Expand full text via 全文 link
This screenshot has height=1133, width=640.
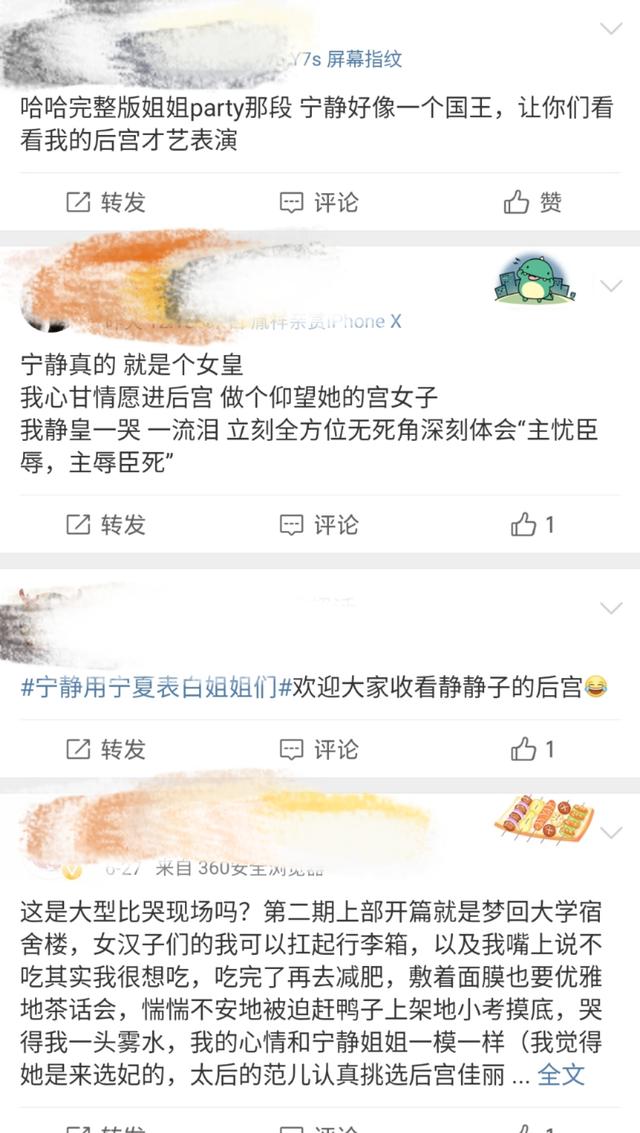click(561, 1075)
